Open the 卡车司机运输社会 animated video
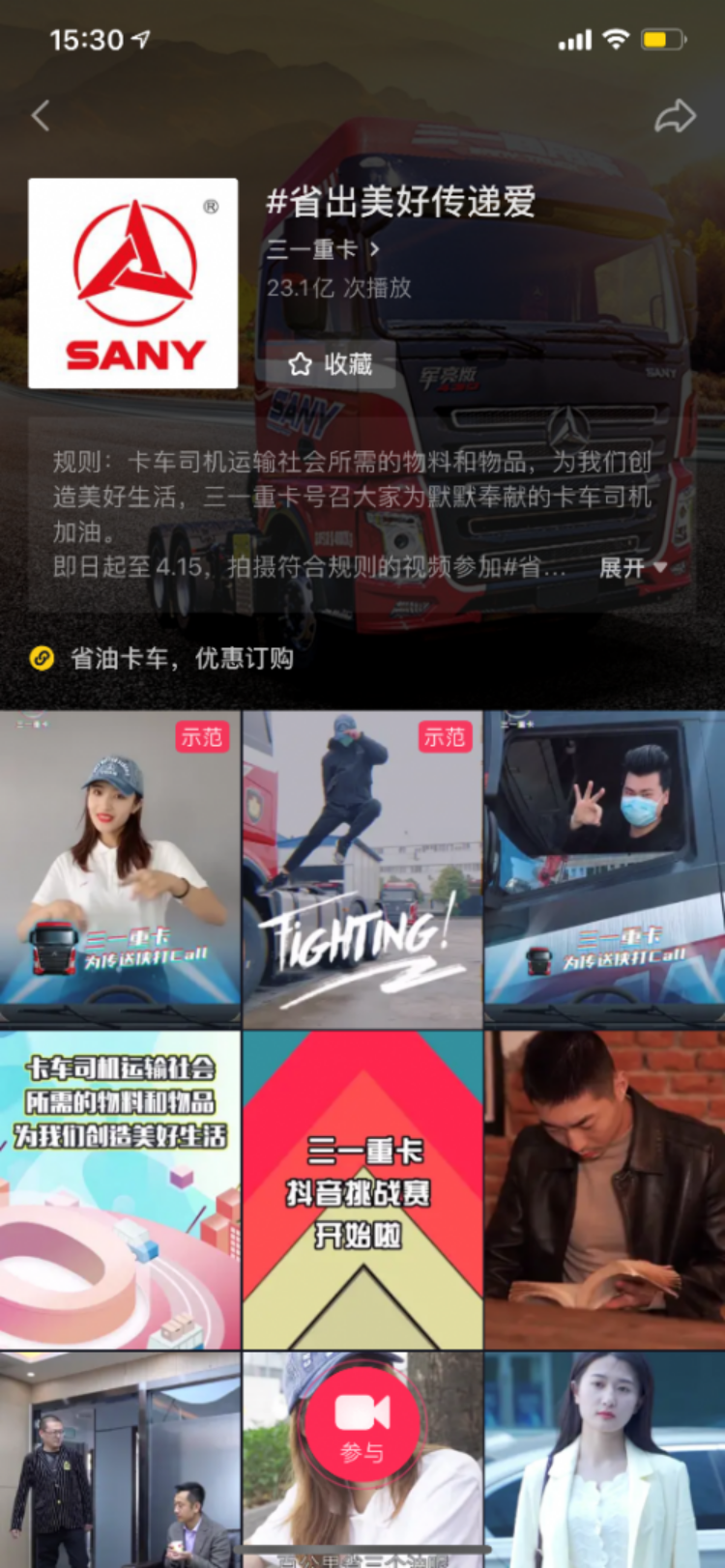This screenshot has height=1568, width=725. click(x=120, y=1190)
